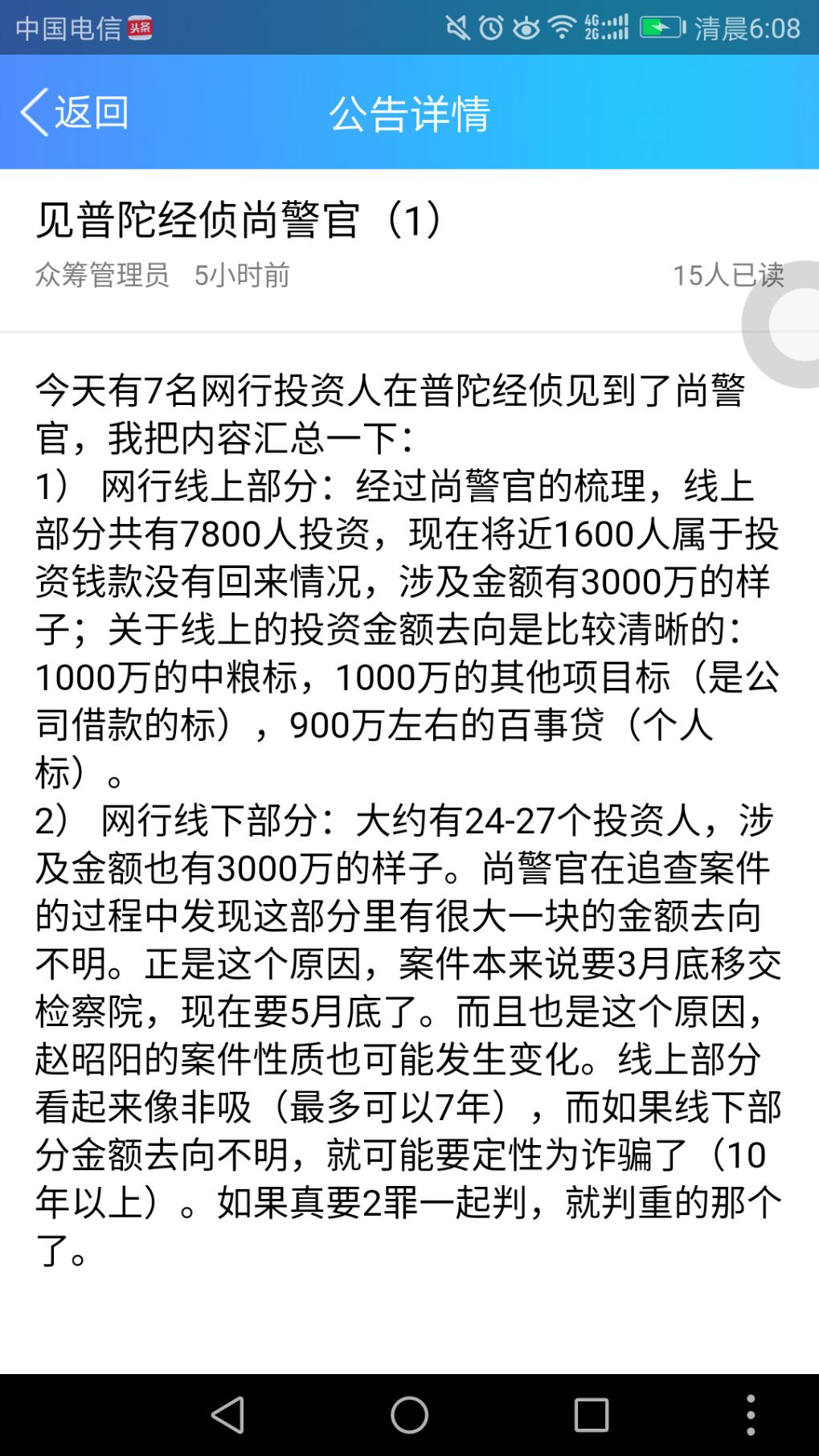Image resolution: width=819 pixels, height=1456 pixels.
Task: Go to the home screen
Action: (x=409, y=1415)
